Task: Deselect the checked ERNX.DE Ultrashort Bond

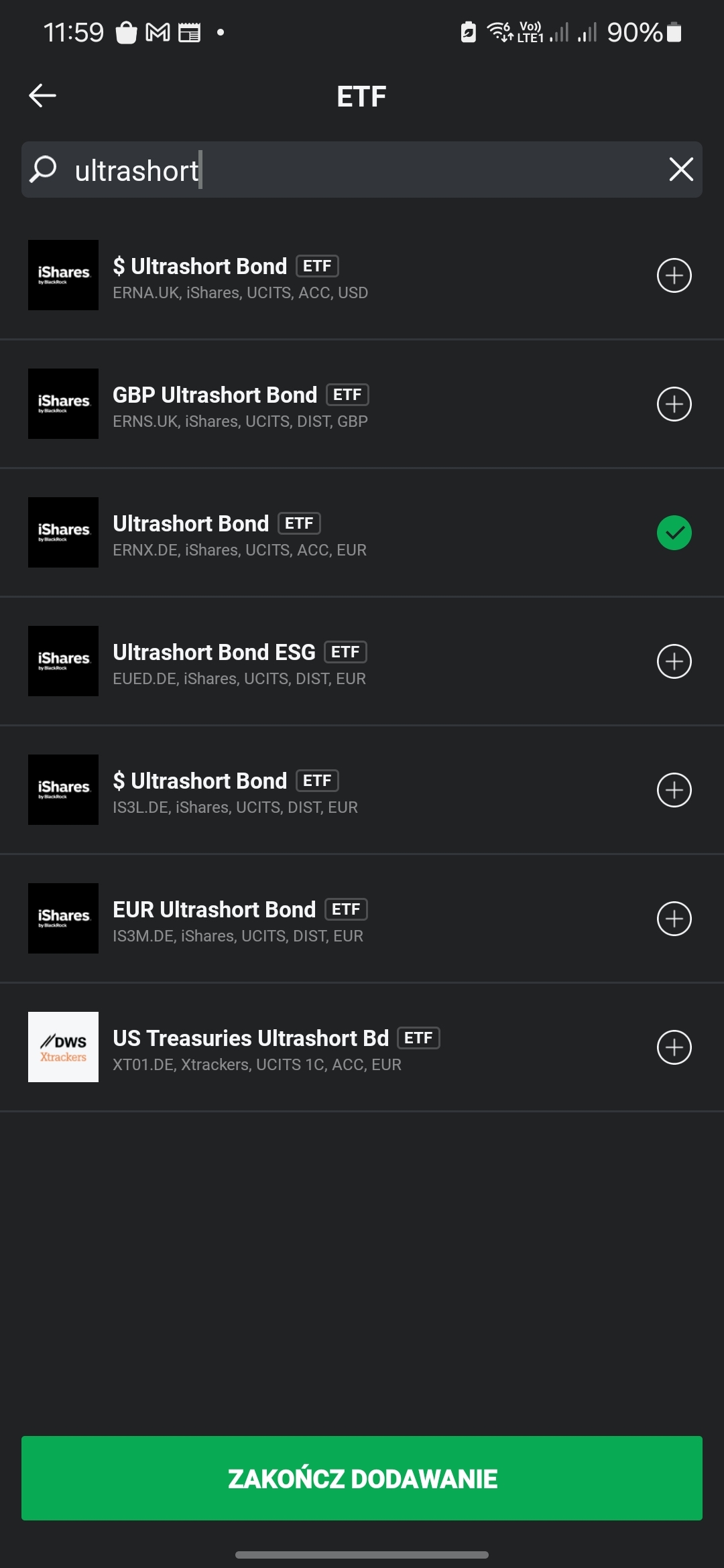Action: tap(674, 533)
